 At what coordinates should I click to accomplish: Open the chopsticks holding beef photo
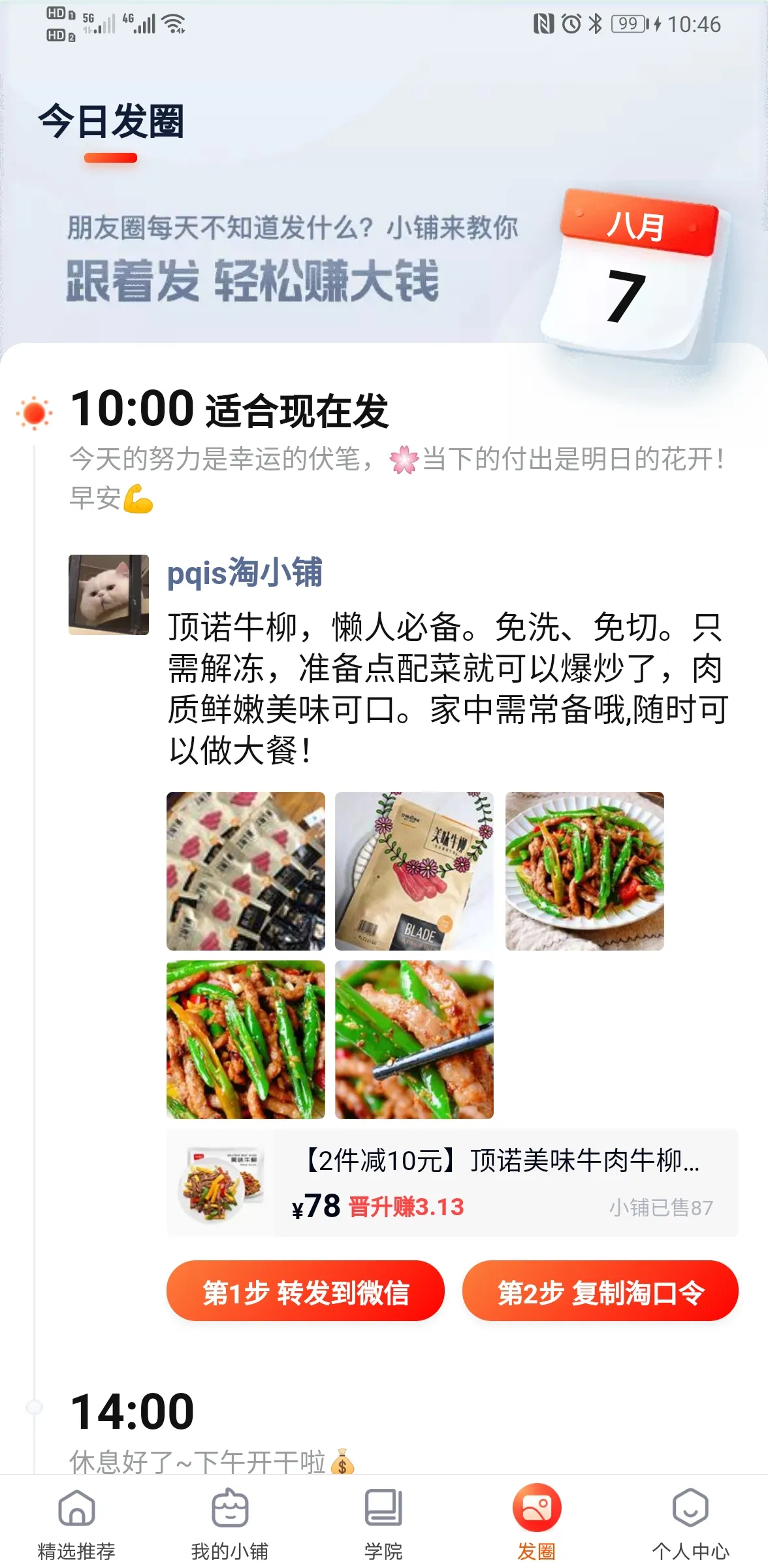(x=414, y=1039)
